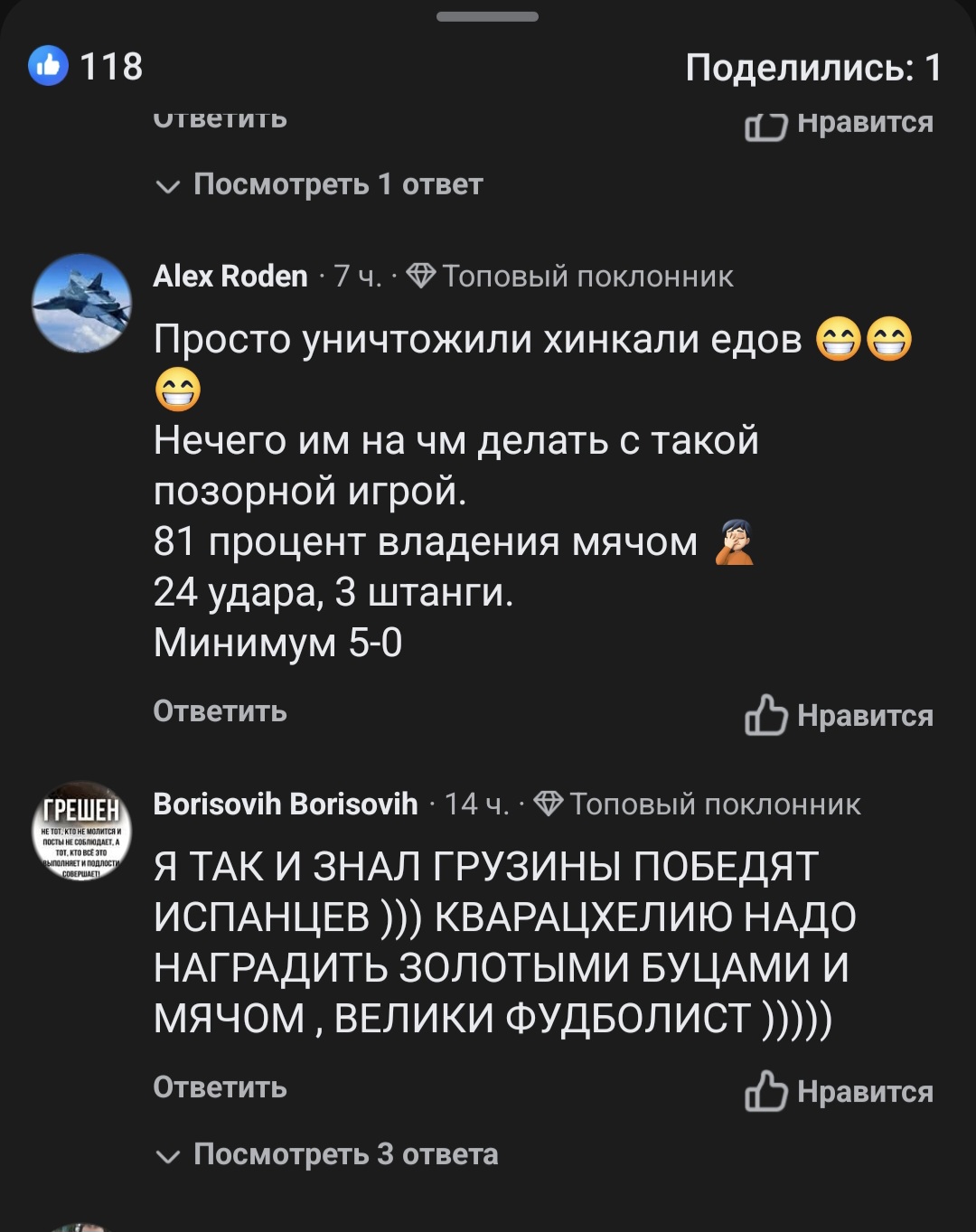Image resolution: width=976 pixels, height=1232 pixels.
Task: Reply to Borisovih Borisovih's comment
Action: pyautogui.click(x=220, y=1087)
